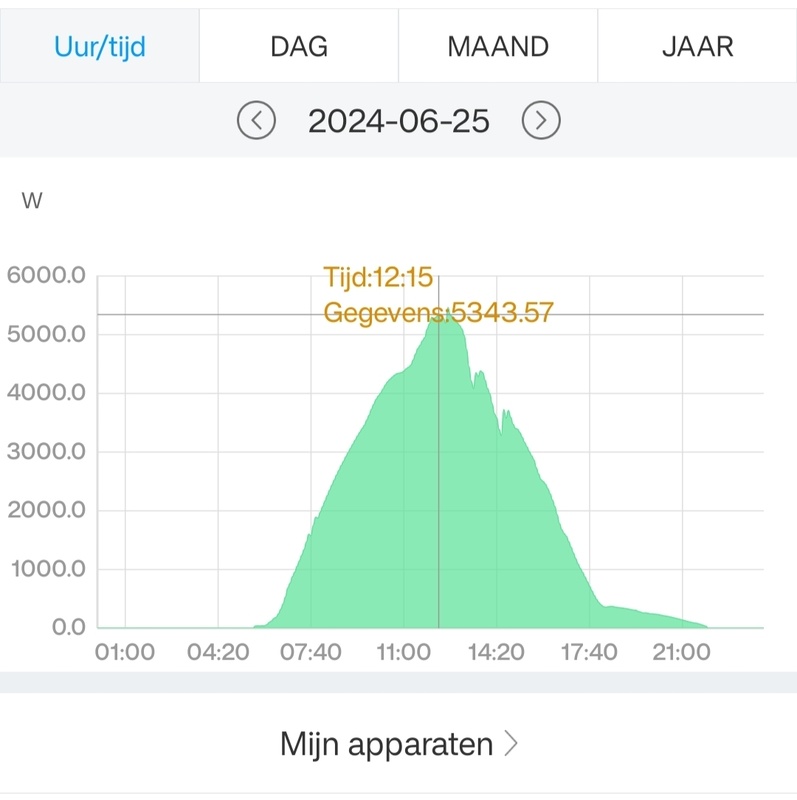797x800 pixels.
Task: Open Mijn apparaten
Action: pos(398,744)
